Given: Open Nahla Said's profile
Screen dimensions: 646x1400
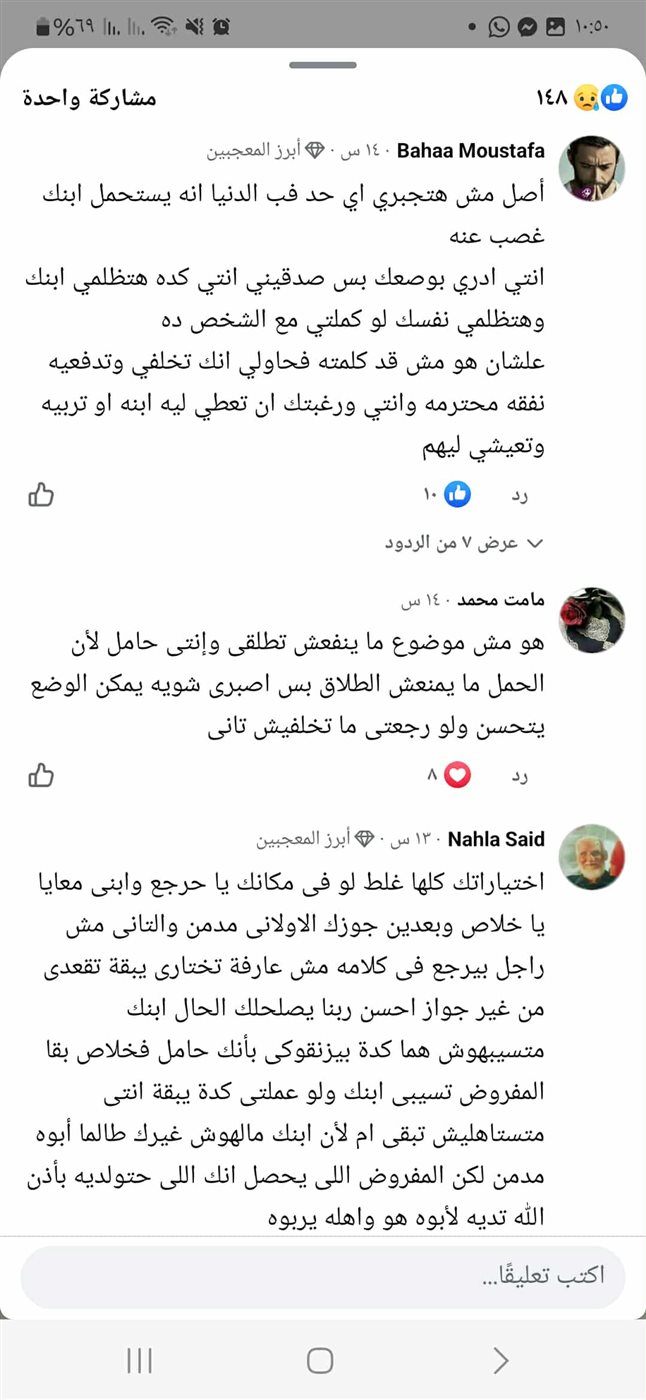Looking at the screenshot, I should click(495, 838).
